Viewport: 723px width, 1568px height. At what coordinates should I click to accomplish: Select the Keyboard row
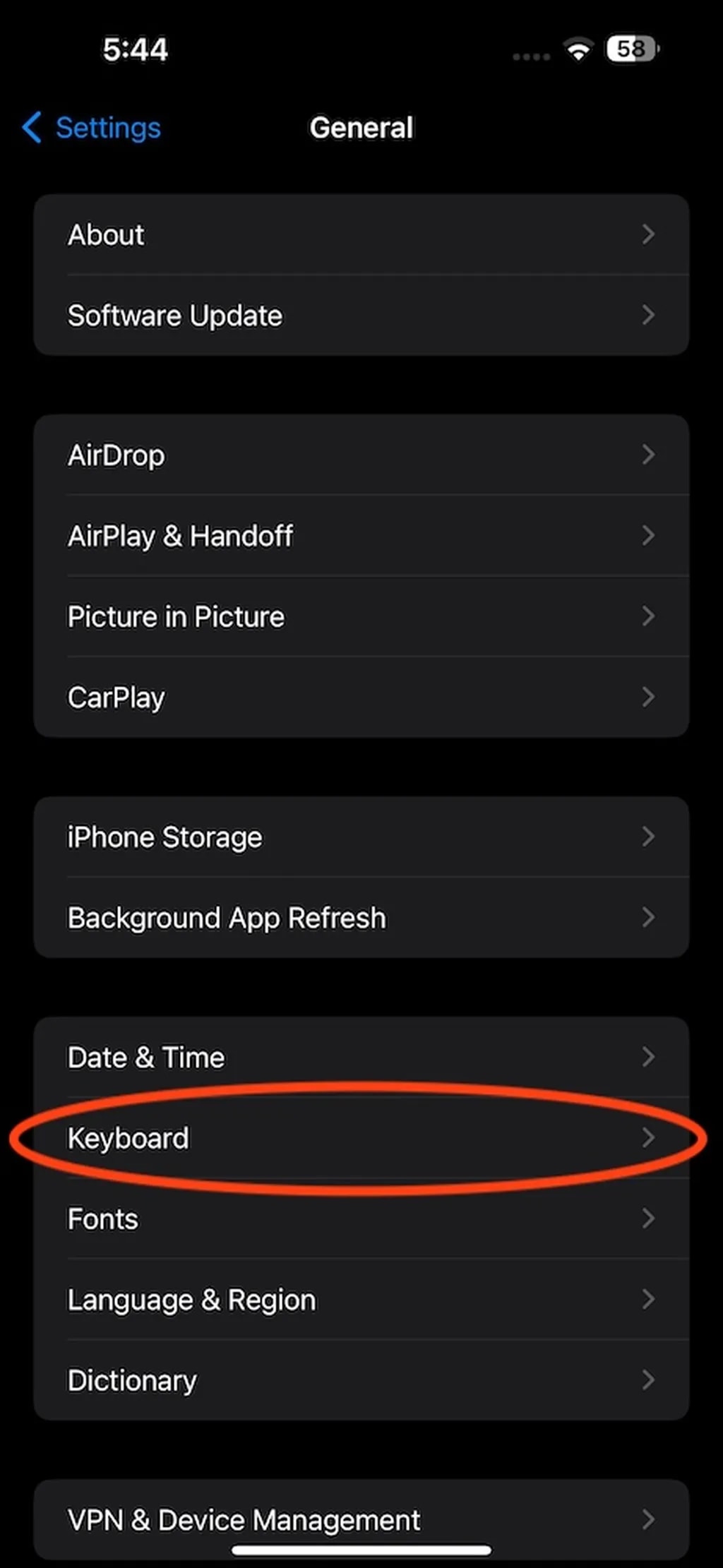[x=360, y=1138]
